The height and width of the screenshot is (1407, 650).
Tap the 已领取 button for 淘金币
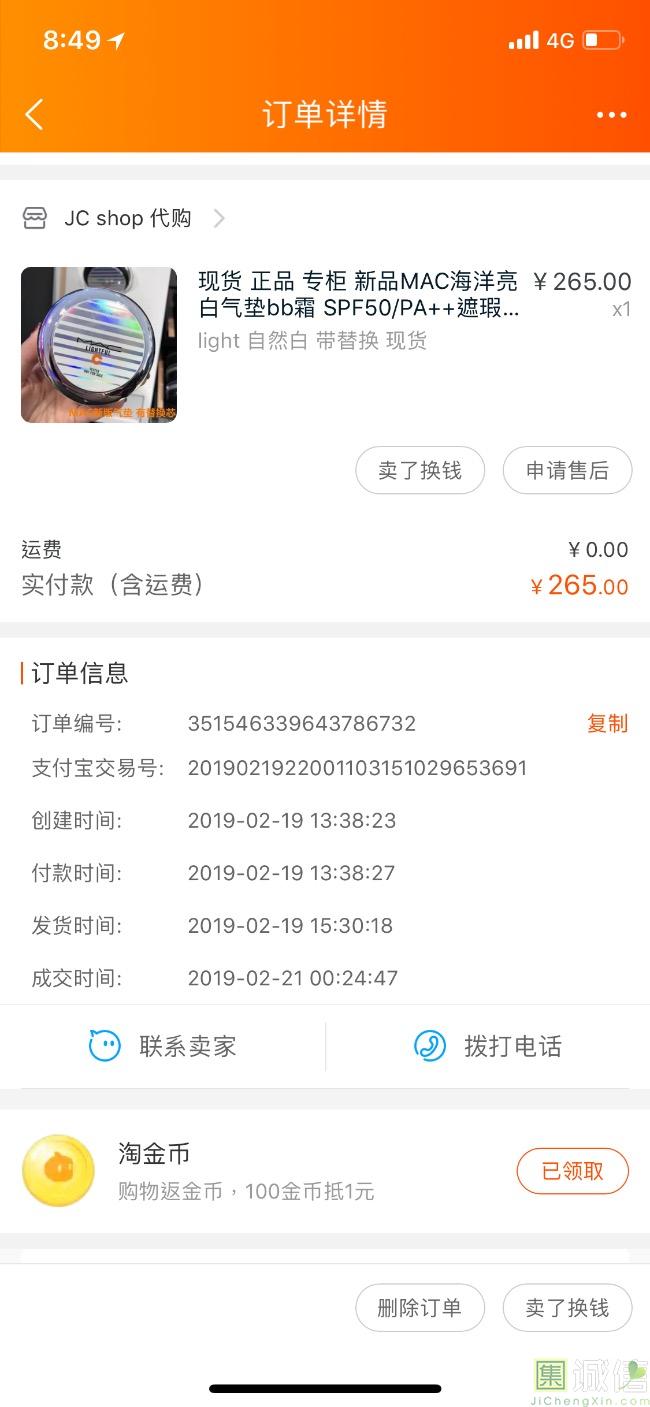pyautogui.click(x=572, y=1171)
